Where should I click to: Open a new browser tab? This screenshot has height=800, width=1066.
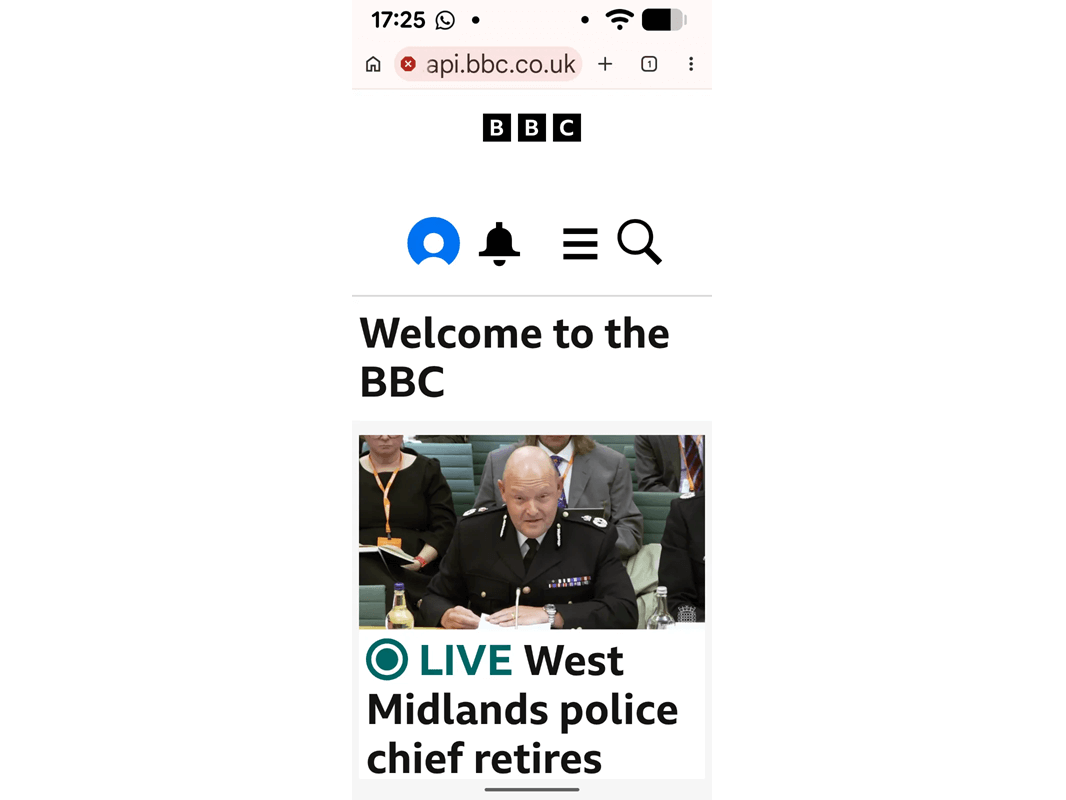tap(605, 64)
